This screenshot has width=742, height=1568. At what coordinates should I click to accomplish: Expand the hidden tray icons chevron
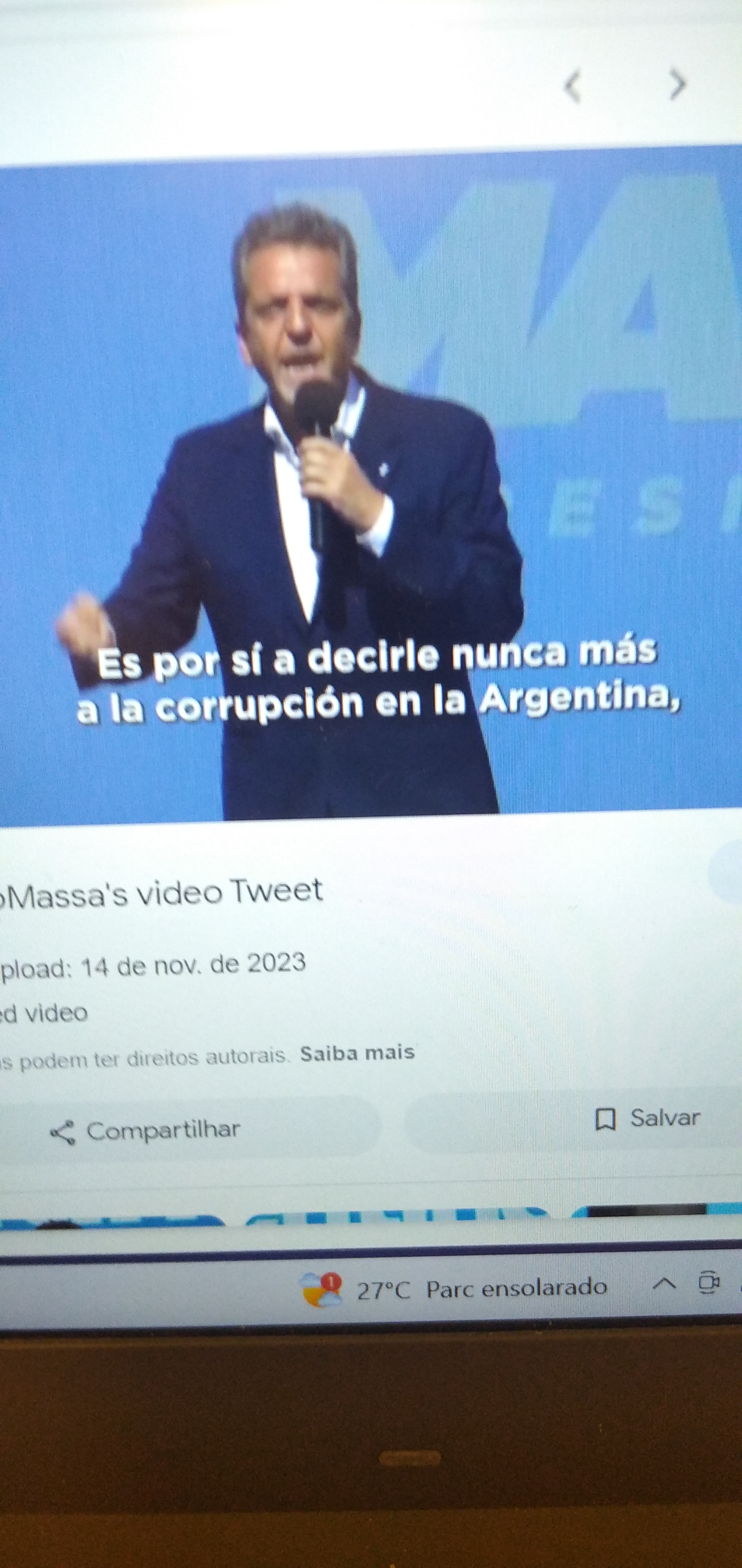pos(663,1284)
